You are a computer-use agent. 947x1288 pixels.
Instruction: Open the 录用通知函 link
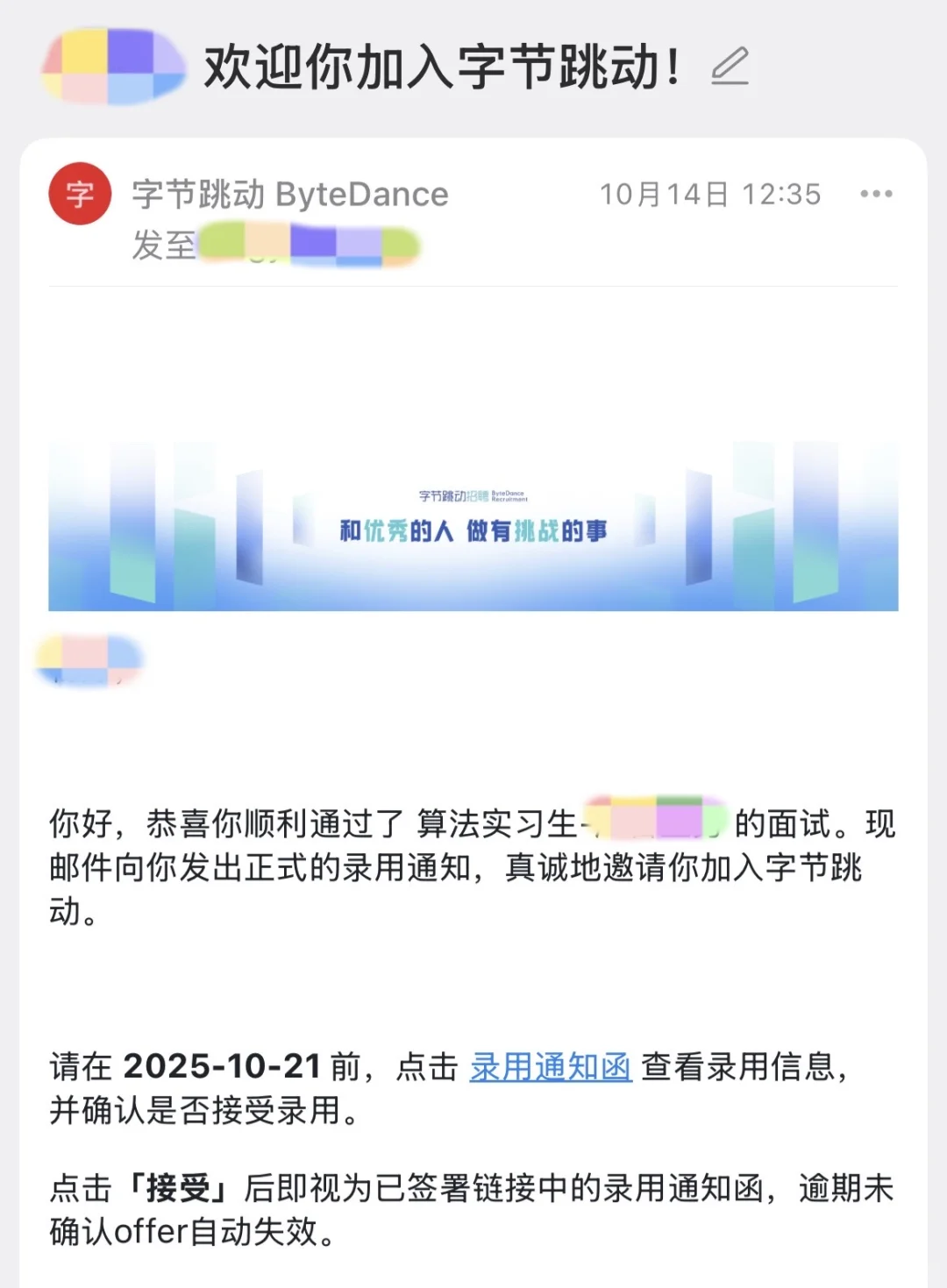click(x=551, y=1067)
